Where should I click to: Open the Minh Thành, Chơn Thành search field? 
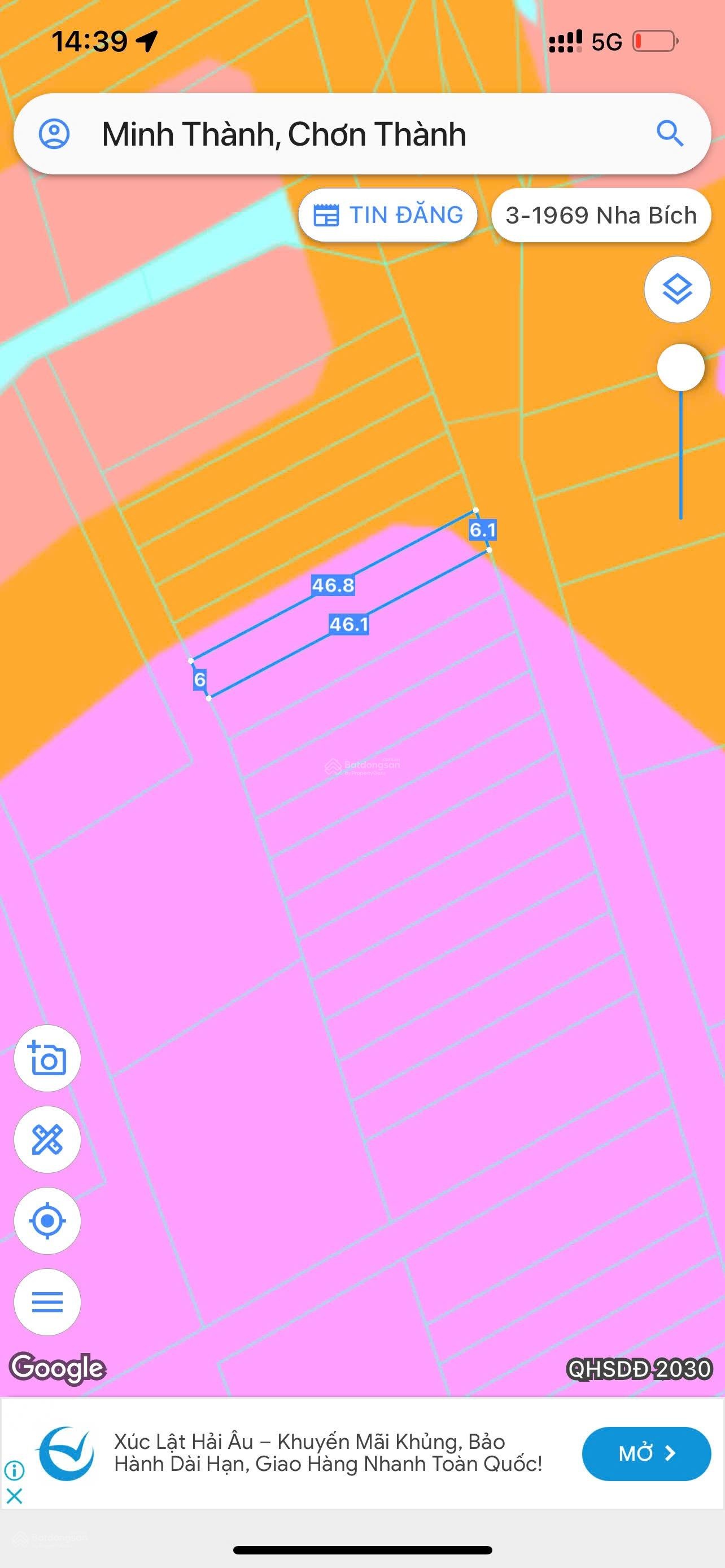click(341, 134)
